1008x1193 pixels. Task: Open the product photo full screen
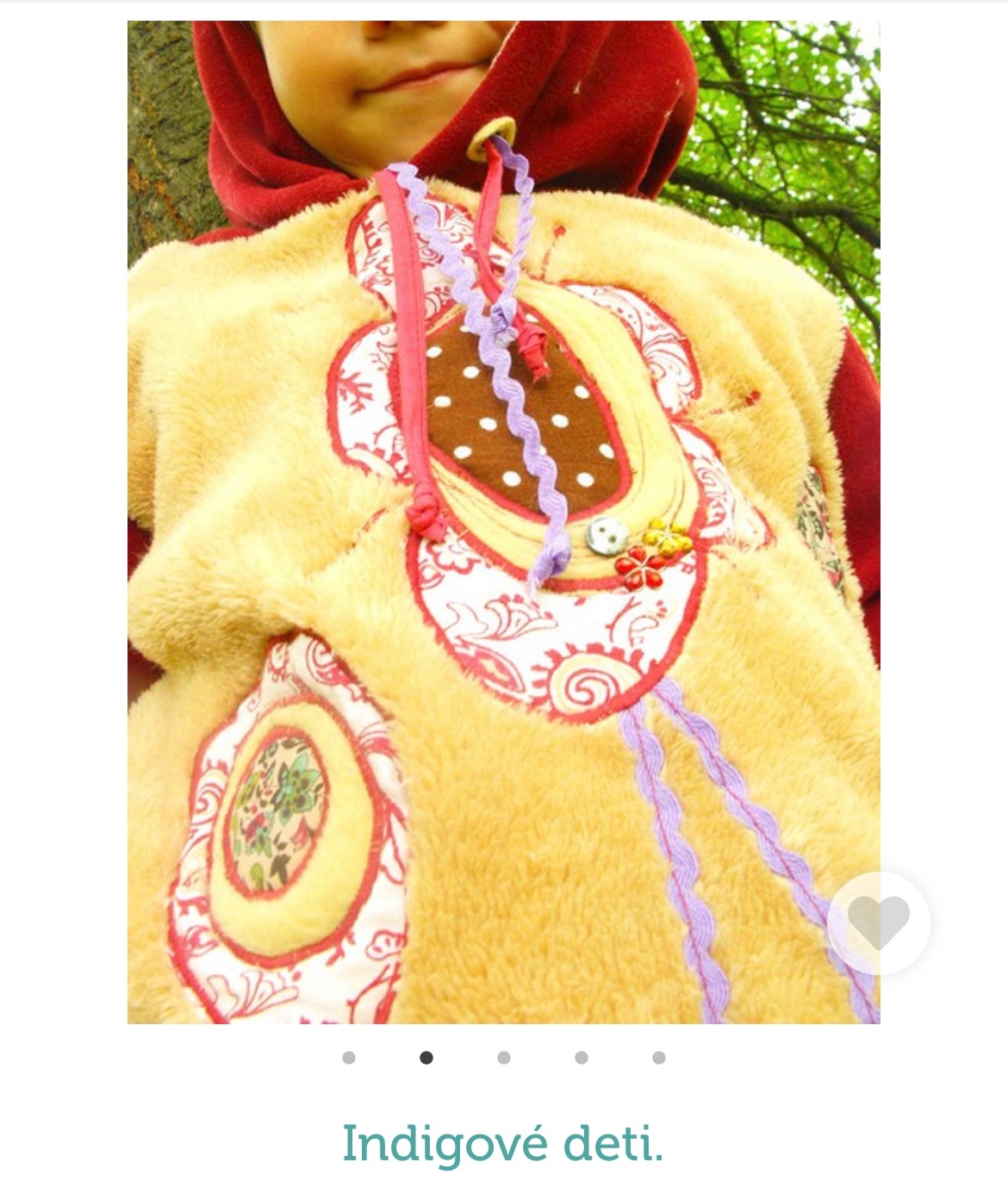(x=503, y=522)
